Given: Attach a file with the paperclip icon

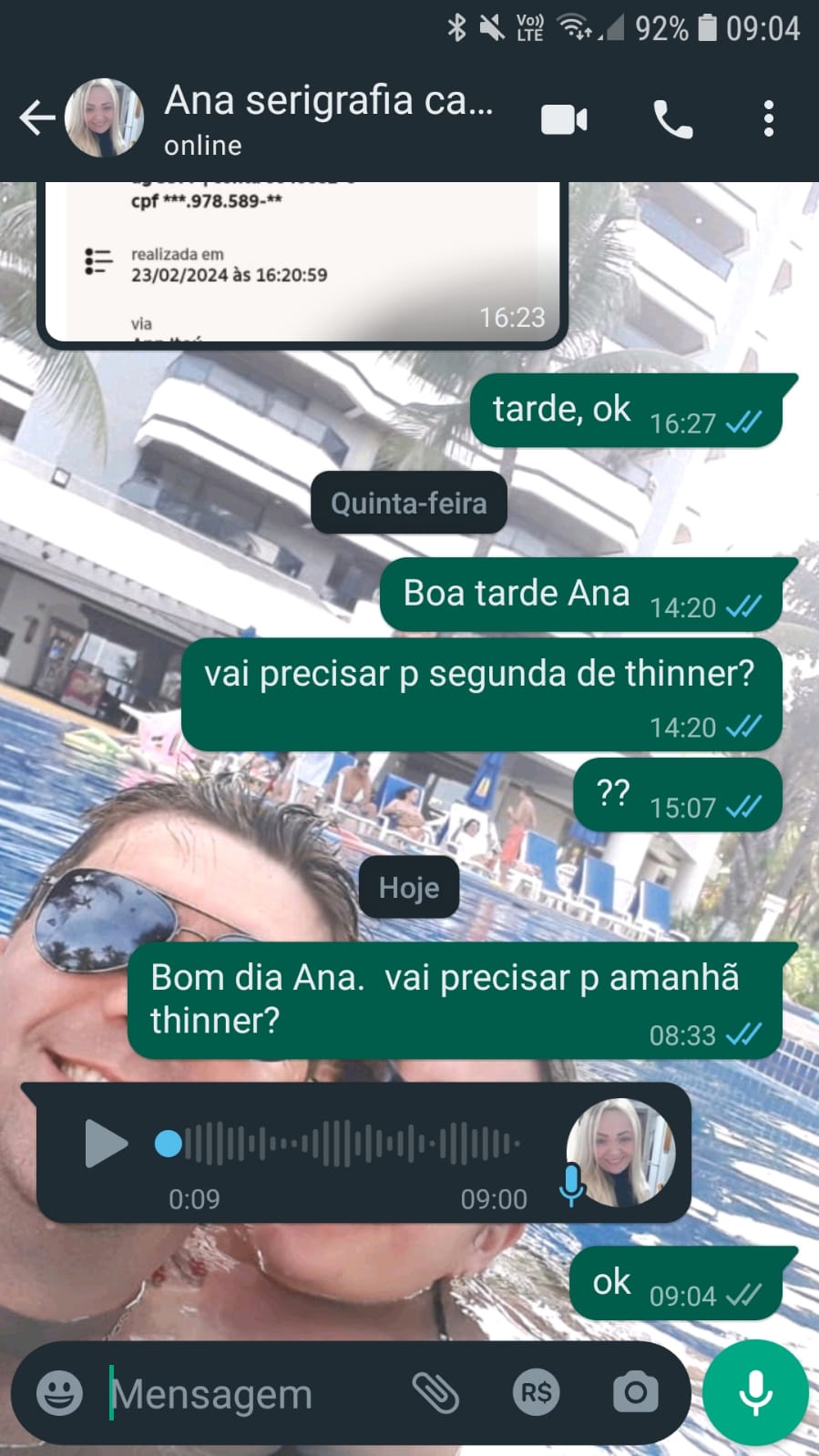Looking at the screenshot, I should (435, 1393).
